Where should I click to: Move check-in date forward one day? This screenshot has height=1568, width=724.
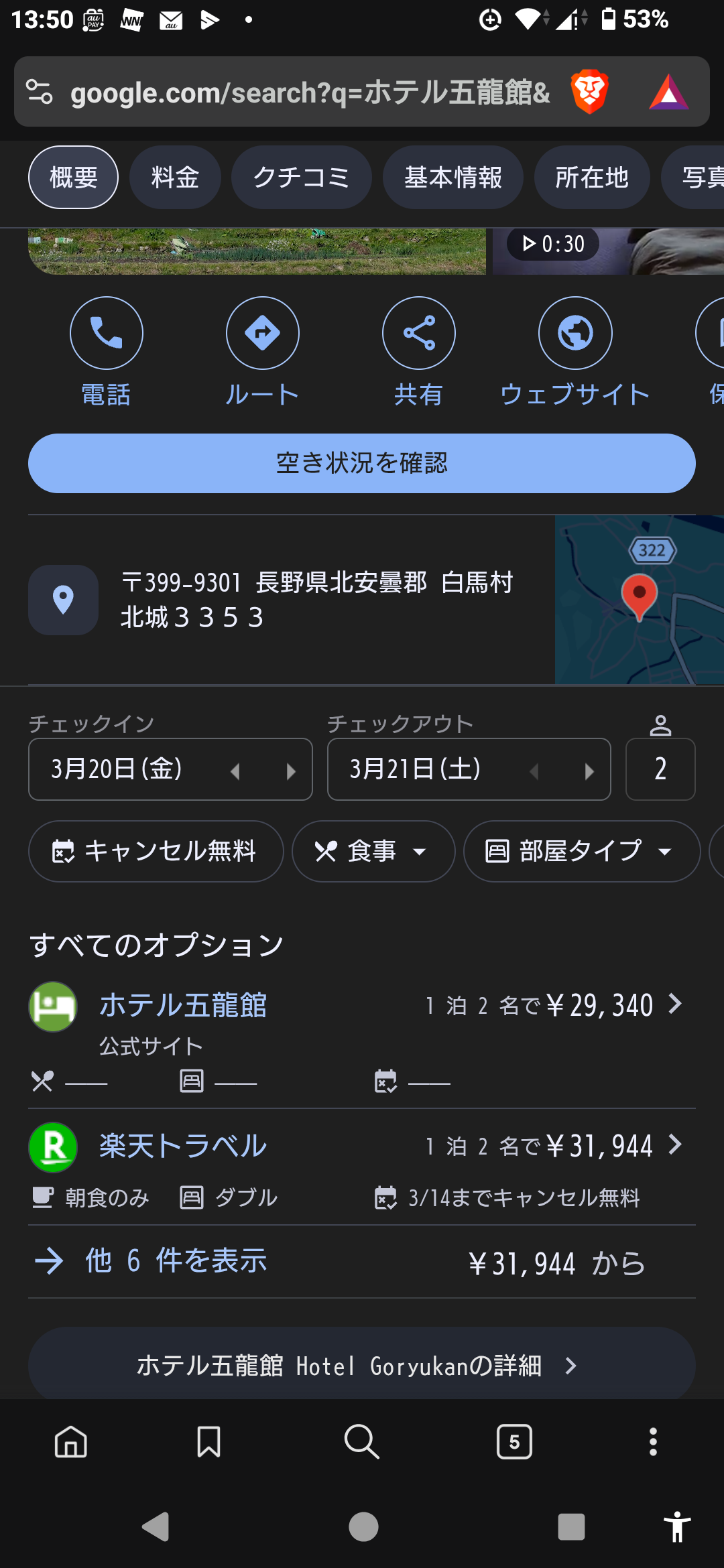click(291, 771)
